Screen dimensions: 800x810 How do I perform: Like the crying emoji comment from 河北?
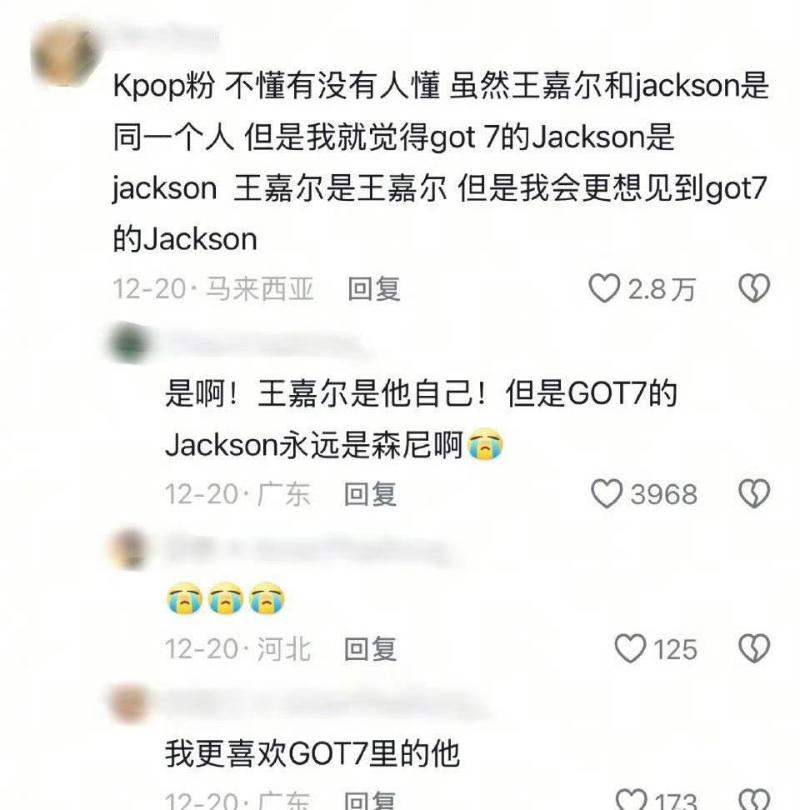(x=630, y=649)
